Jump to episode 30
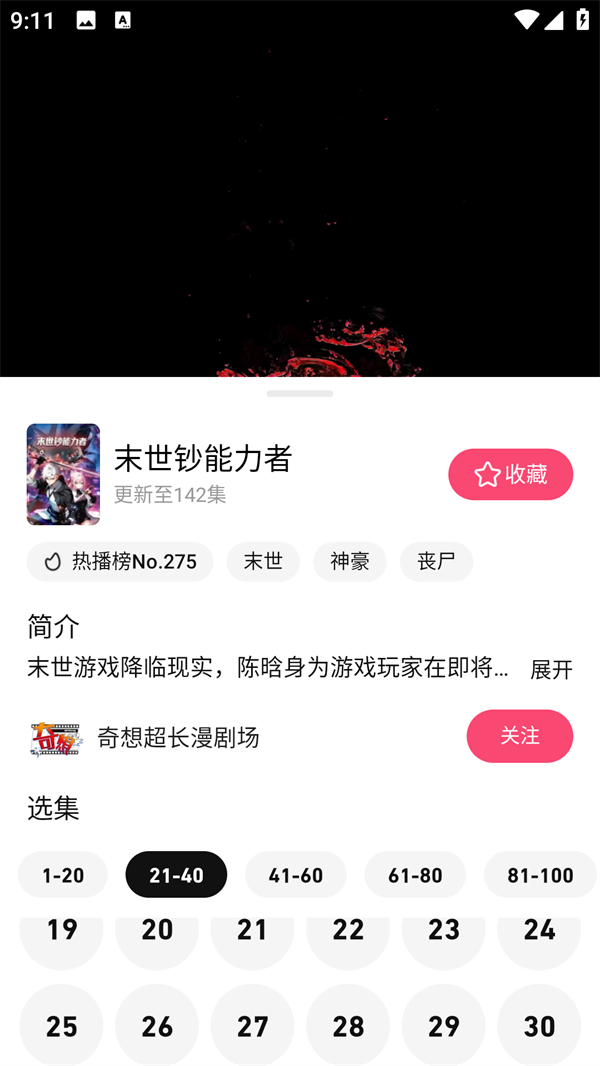This screenshot has width=600, height=1066. coord(539,1026)
